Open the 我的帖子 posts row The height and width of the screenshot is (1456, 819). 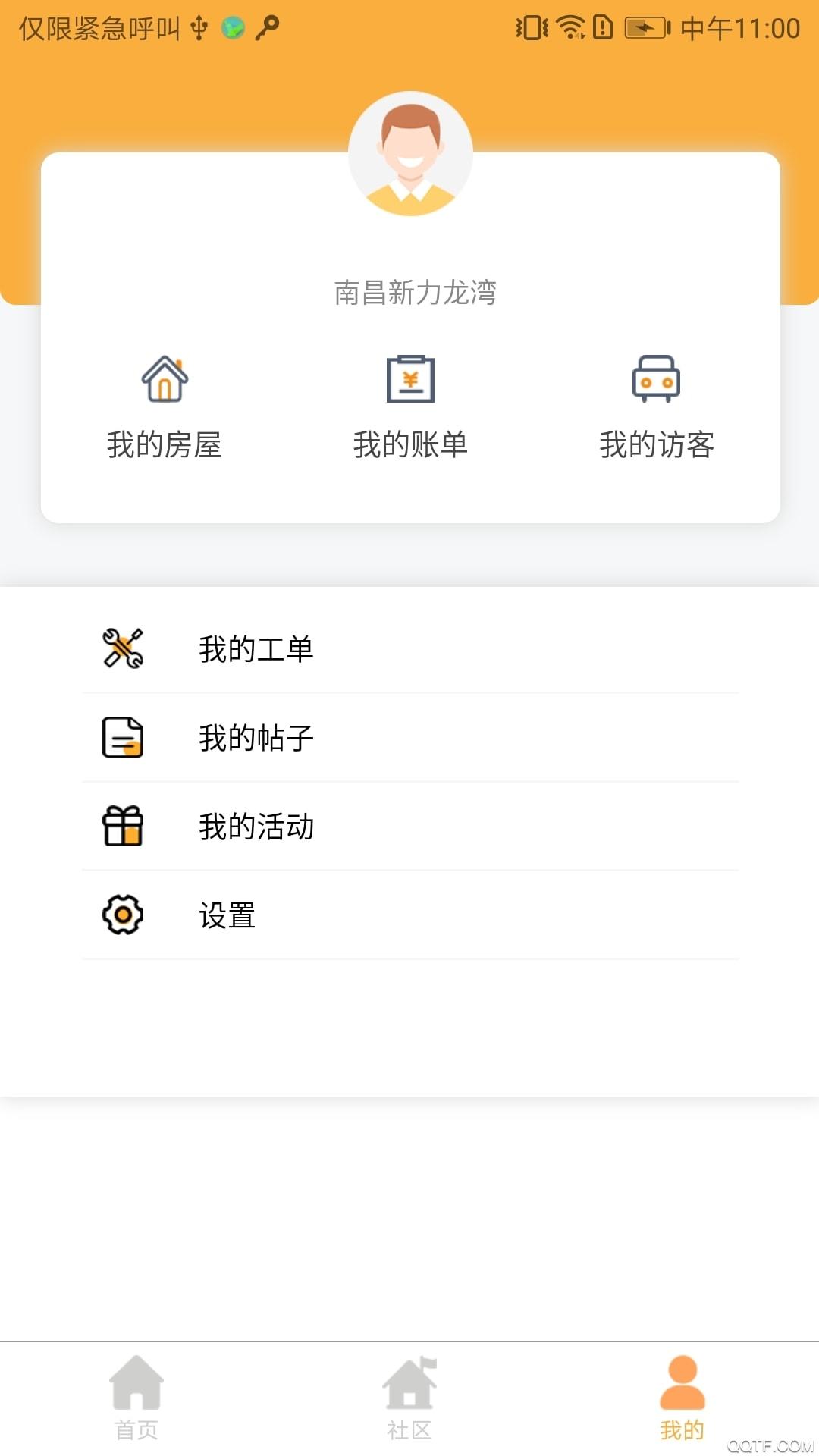click(x=409, y=738)
